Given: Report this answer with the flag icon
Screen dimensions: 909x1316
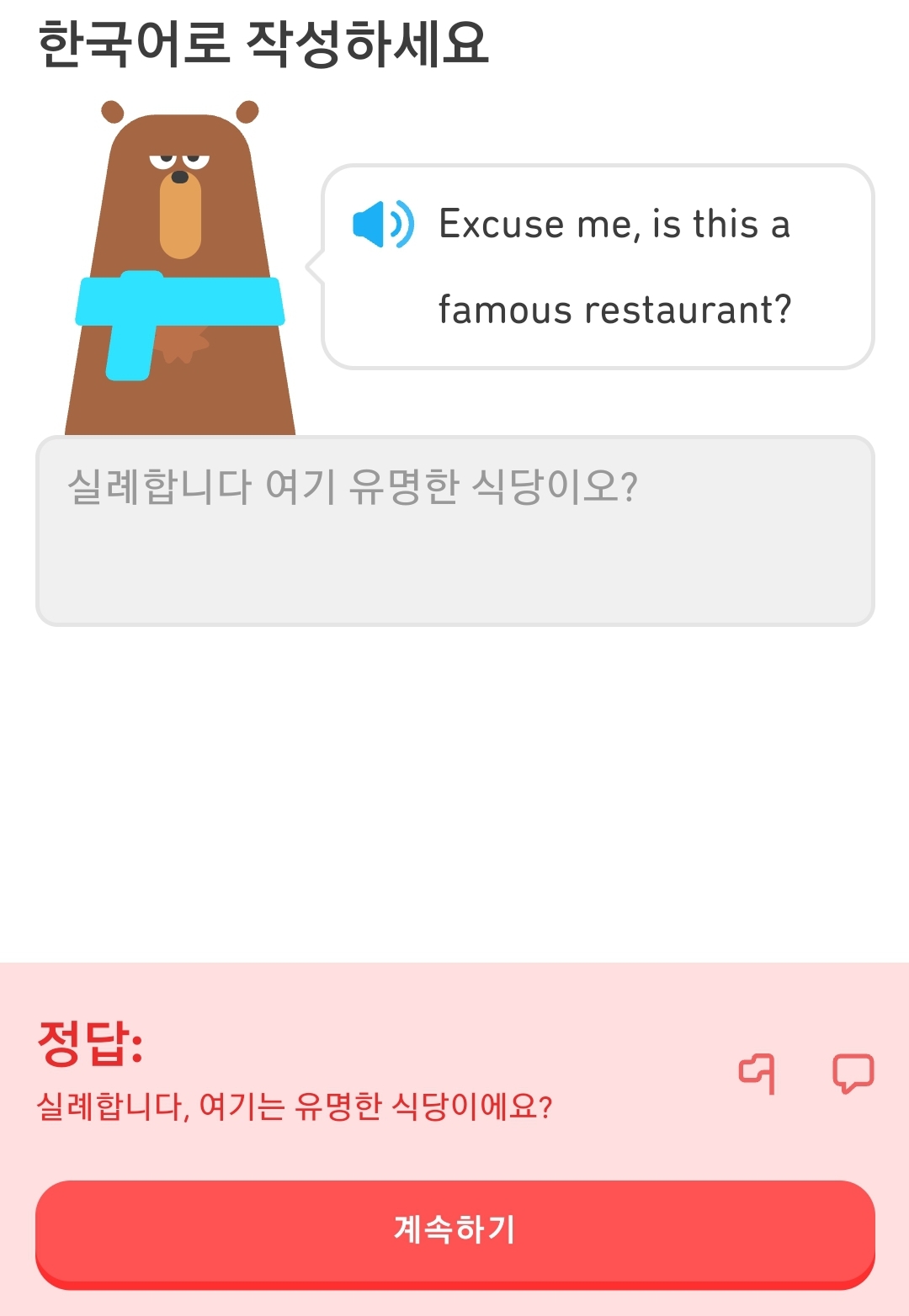Looking at the screenshot, I should pos(757,1074).
